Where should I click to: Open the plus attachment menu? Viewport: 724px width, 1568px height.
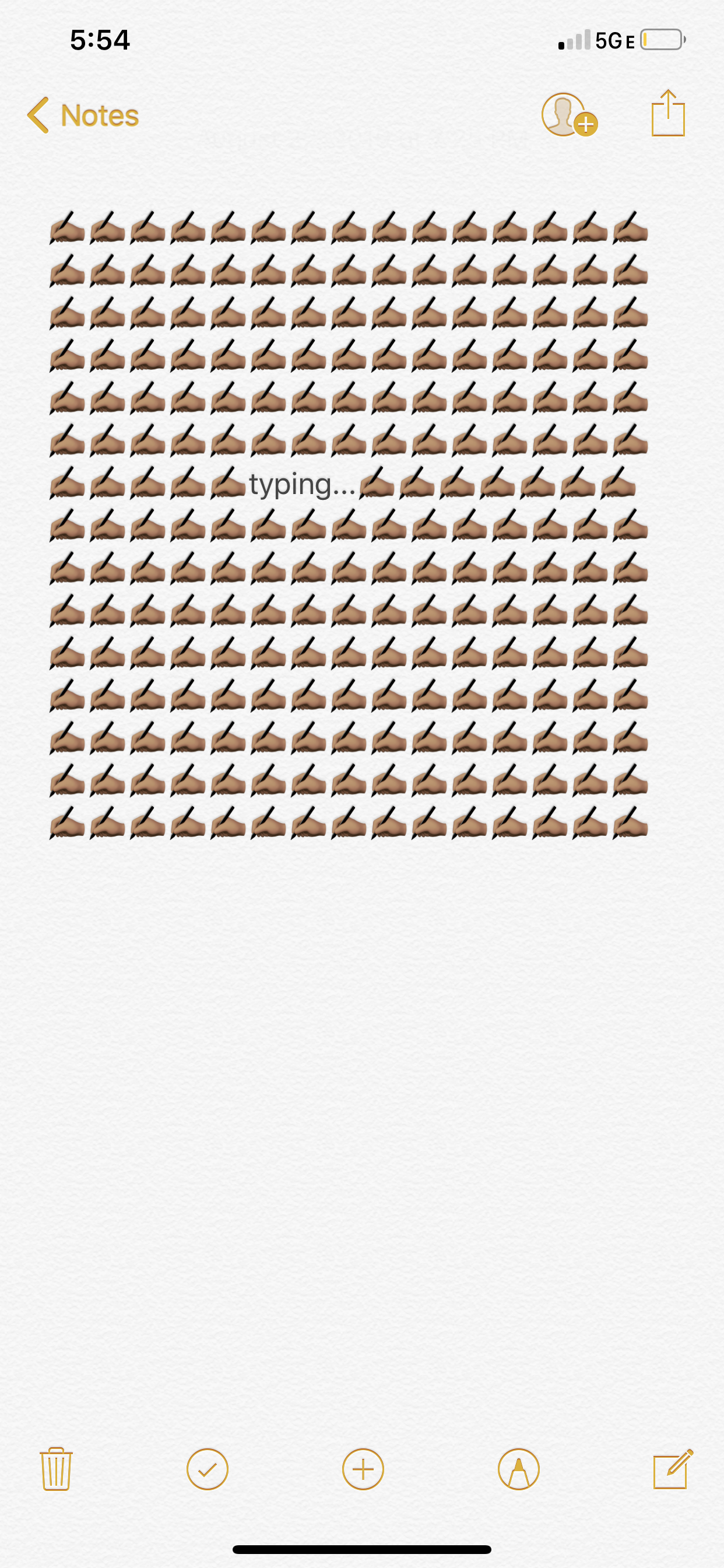363,1469
